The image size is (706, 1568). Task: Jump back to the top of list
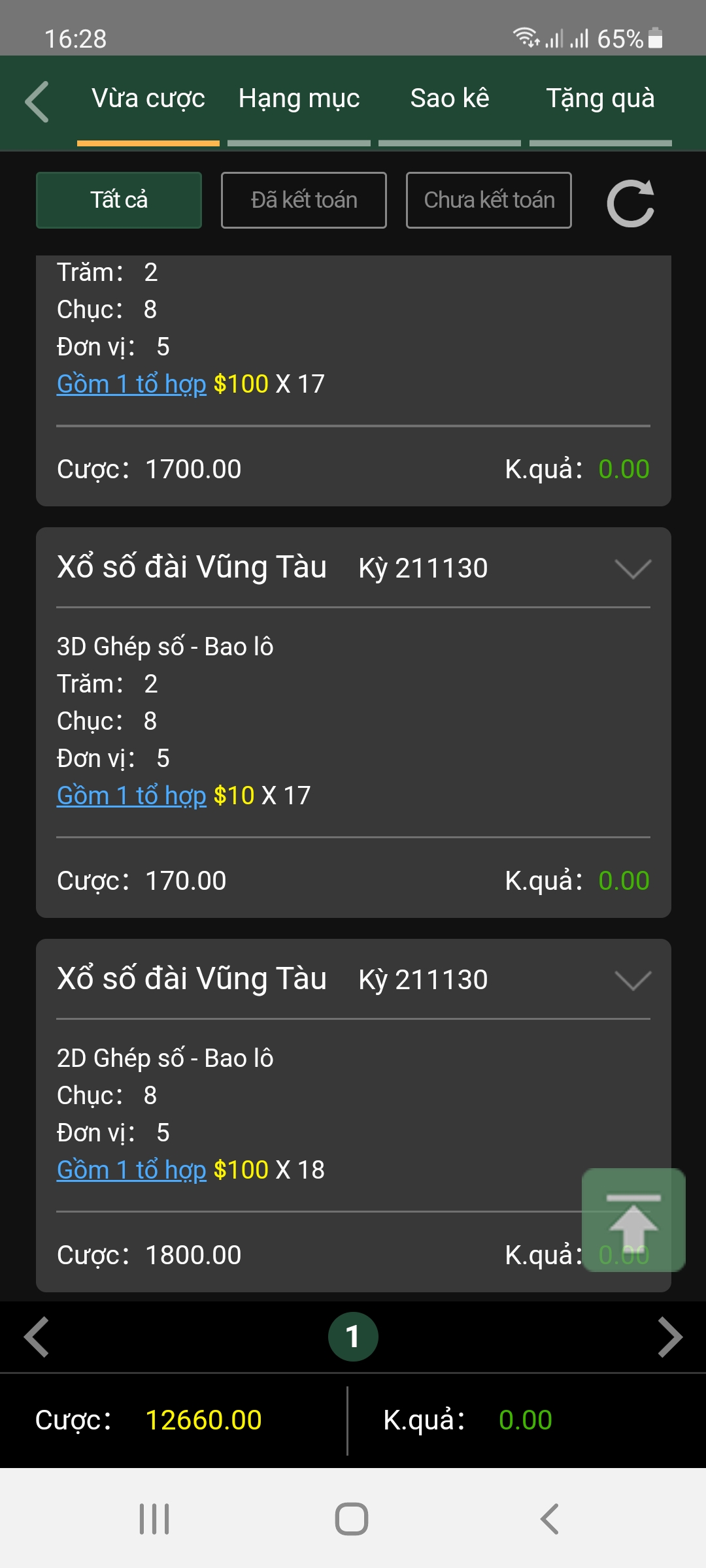633,1220
